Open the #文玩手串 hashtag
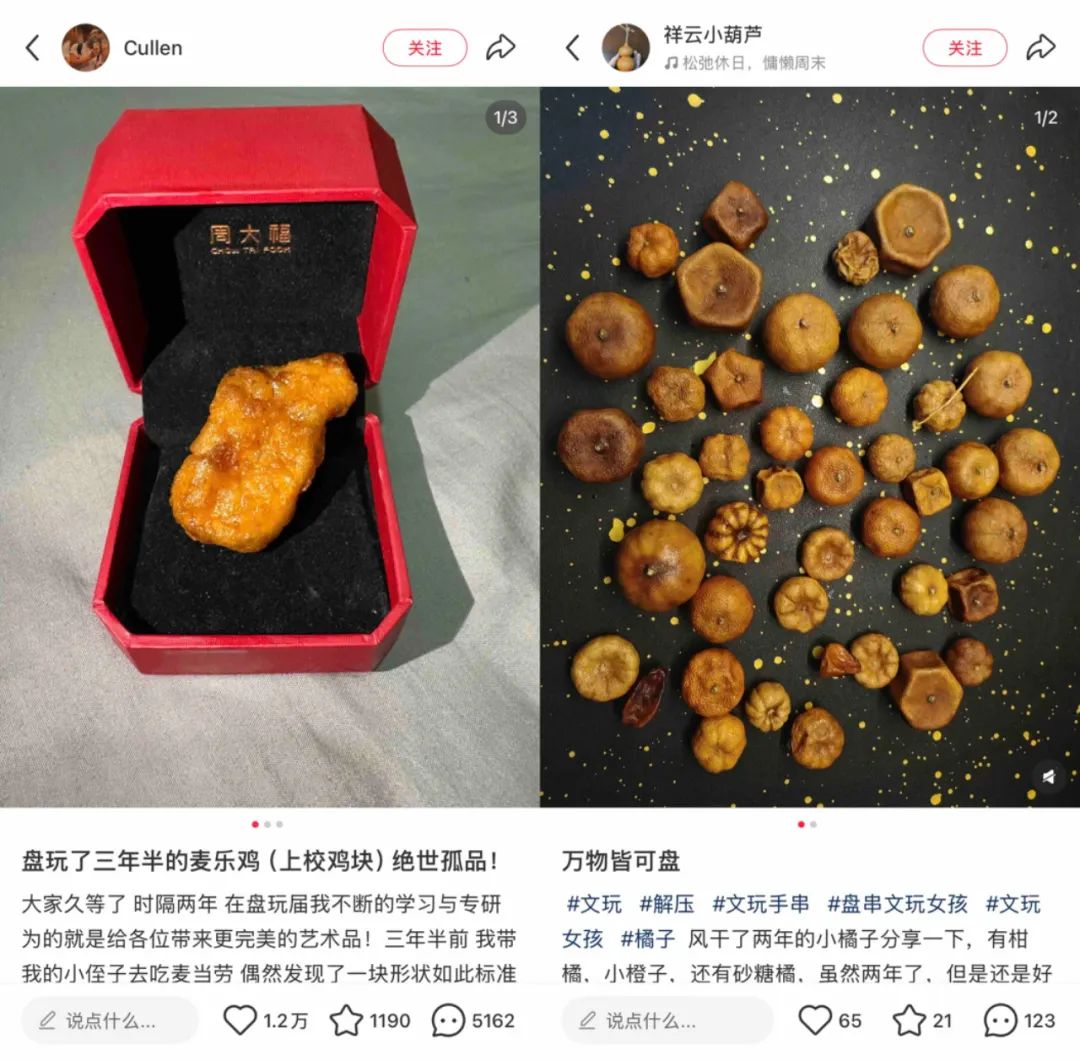 (761, 904)
